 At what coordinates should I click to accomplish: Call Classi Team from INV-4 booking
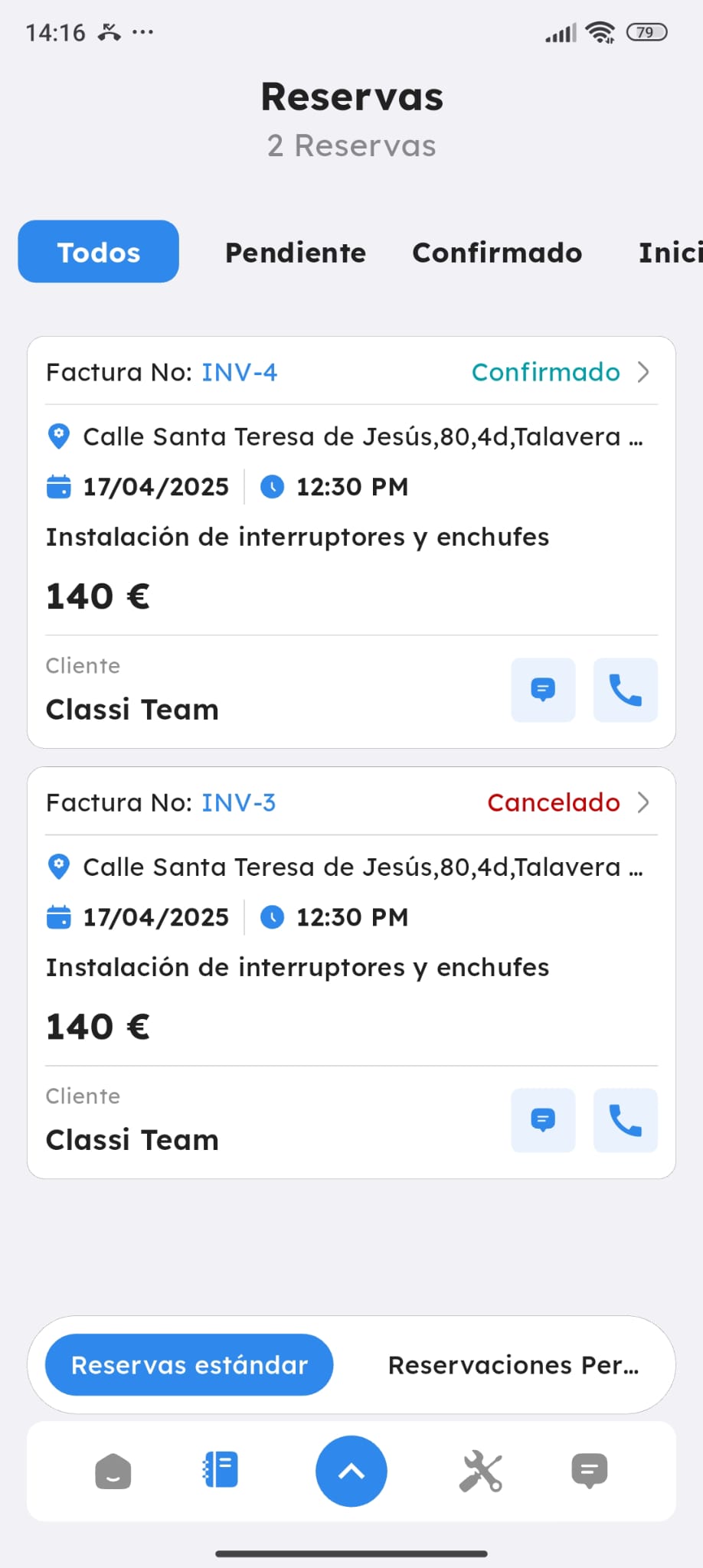pyautogui.click(x=625, y=690)
